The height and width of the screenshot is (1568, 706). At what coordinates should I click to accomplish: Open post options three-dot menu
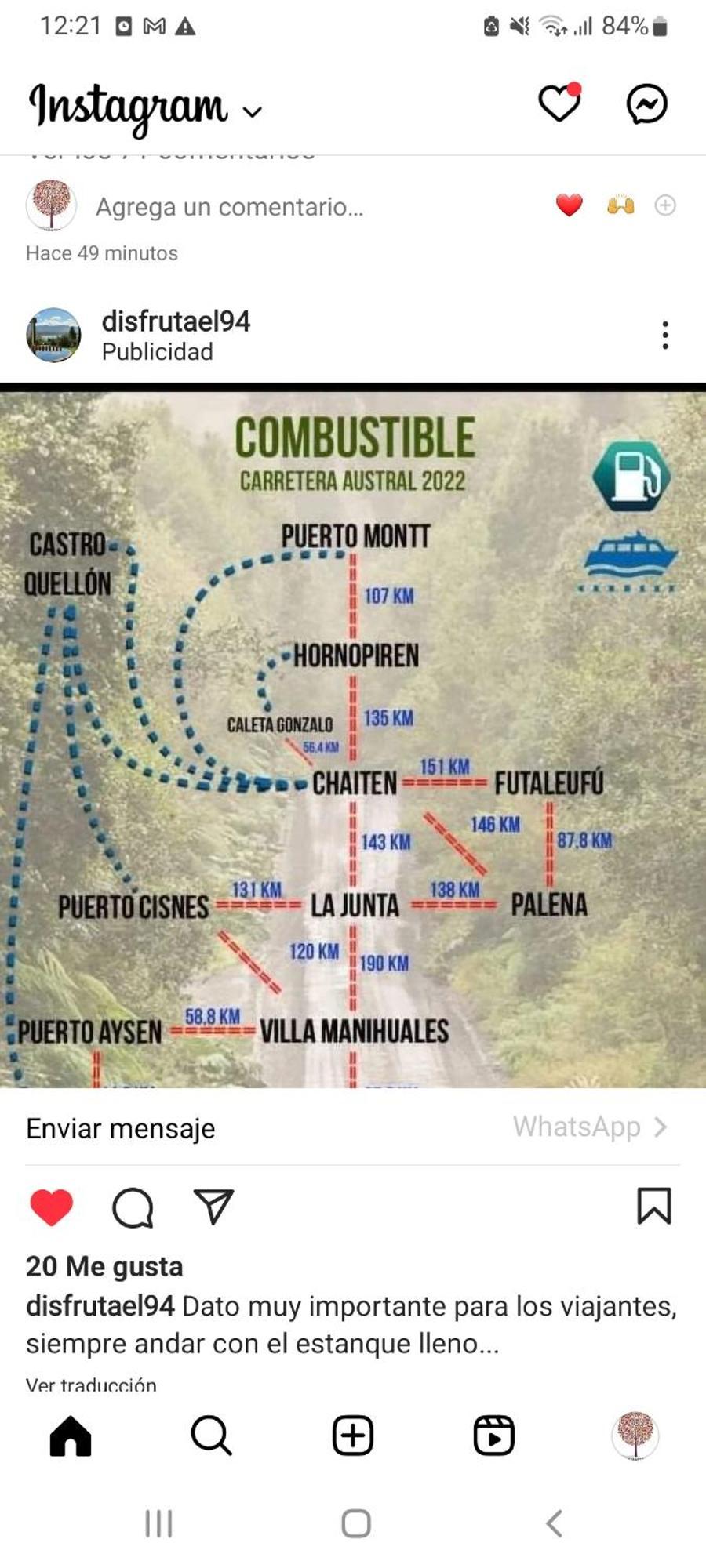click(665, 336)
